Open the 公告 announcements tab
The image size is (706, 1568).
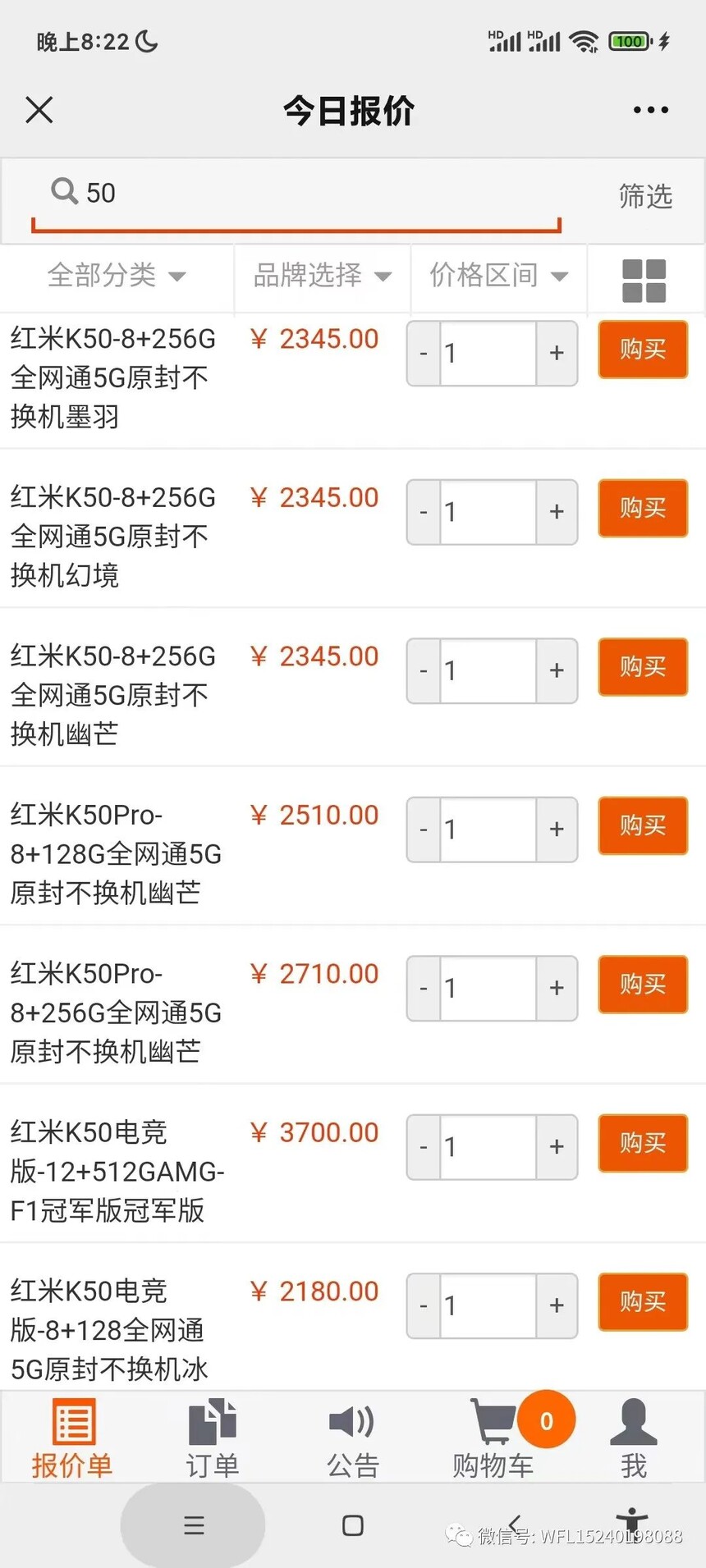pyautogui.click(x=353, y=1439)
